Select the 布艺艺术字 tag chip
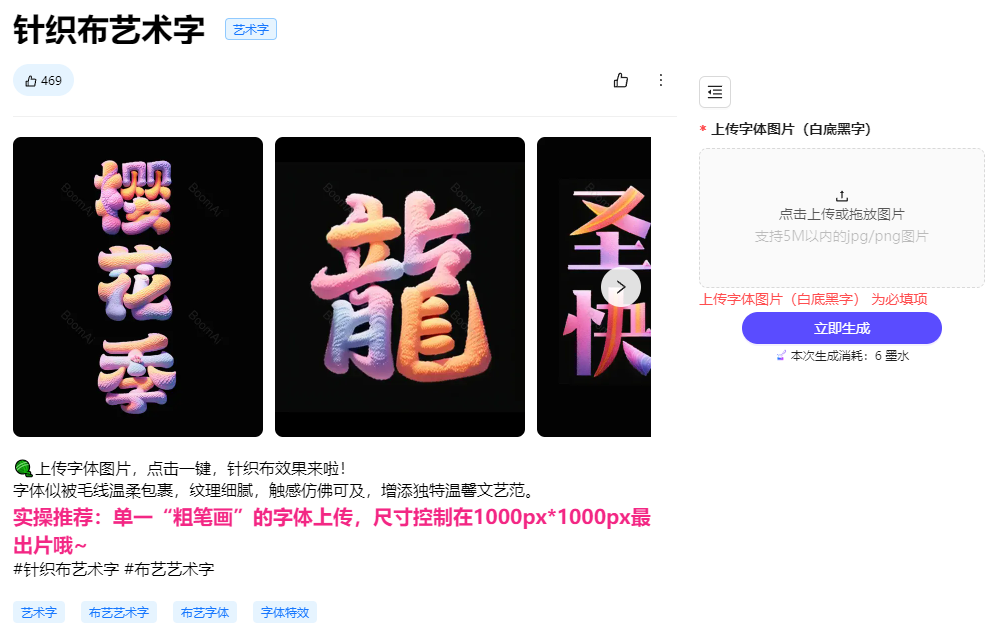 119,612
